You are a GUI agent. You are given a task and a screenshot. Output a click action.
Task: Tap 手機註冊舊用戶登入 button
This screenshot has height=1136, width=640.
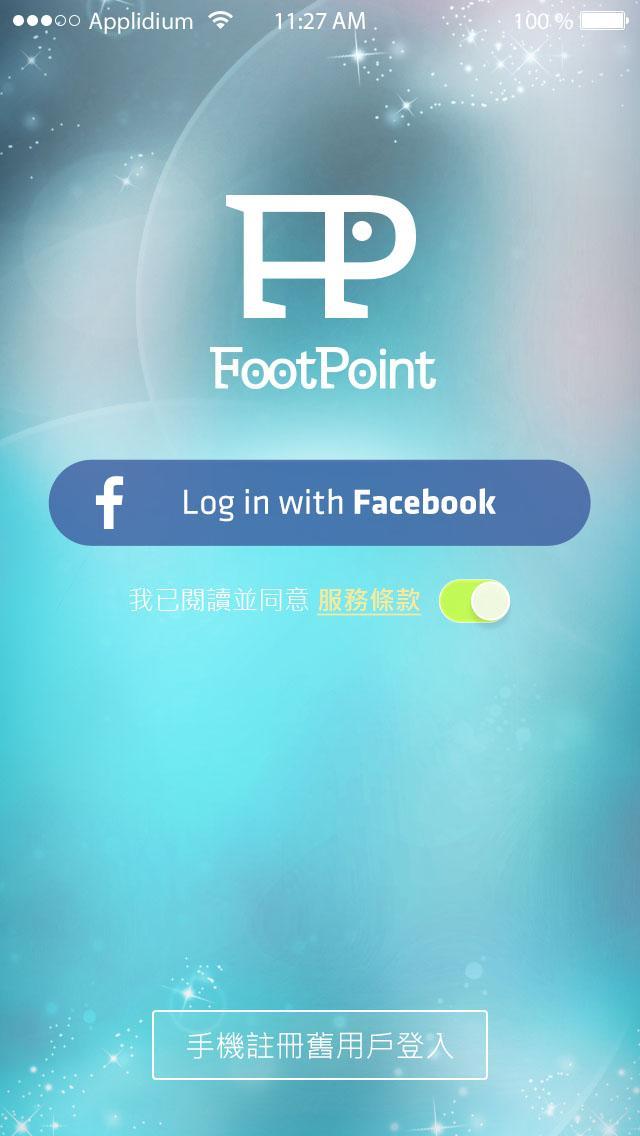tap(319, 1045)
